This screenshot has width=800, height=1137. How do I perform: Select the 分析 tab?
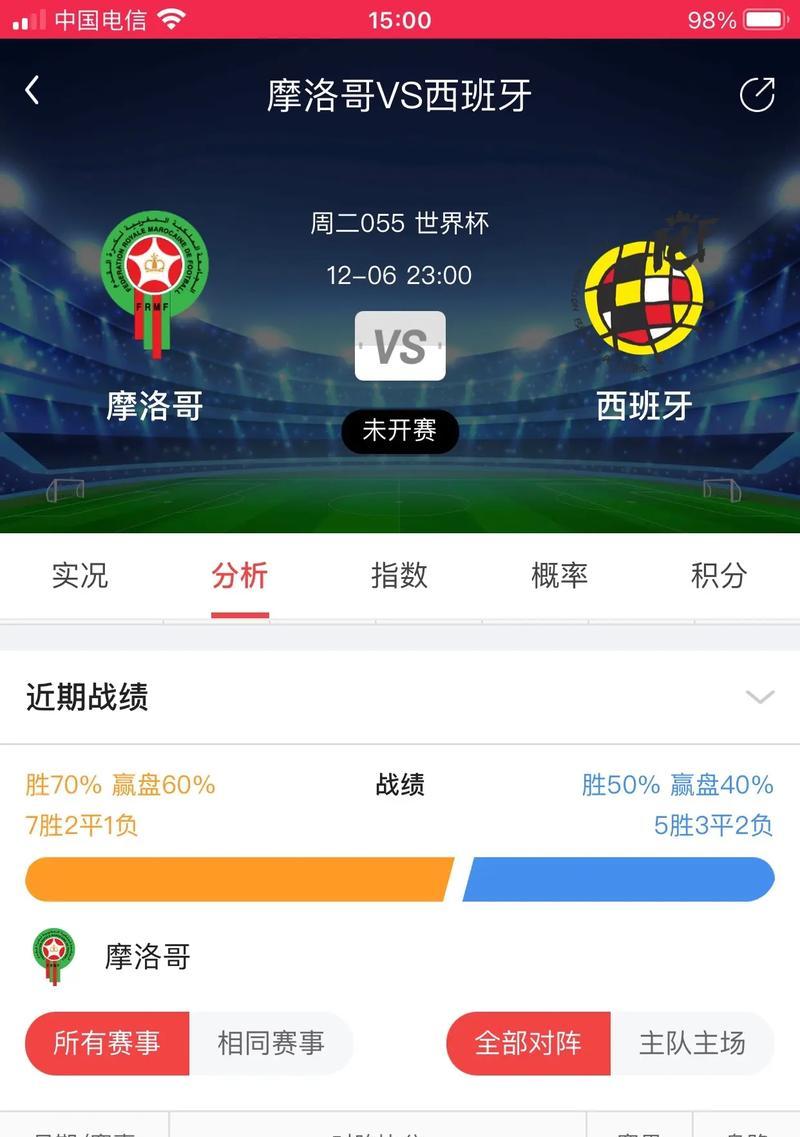click(x=240, y=575)
